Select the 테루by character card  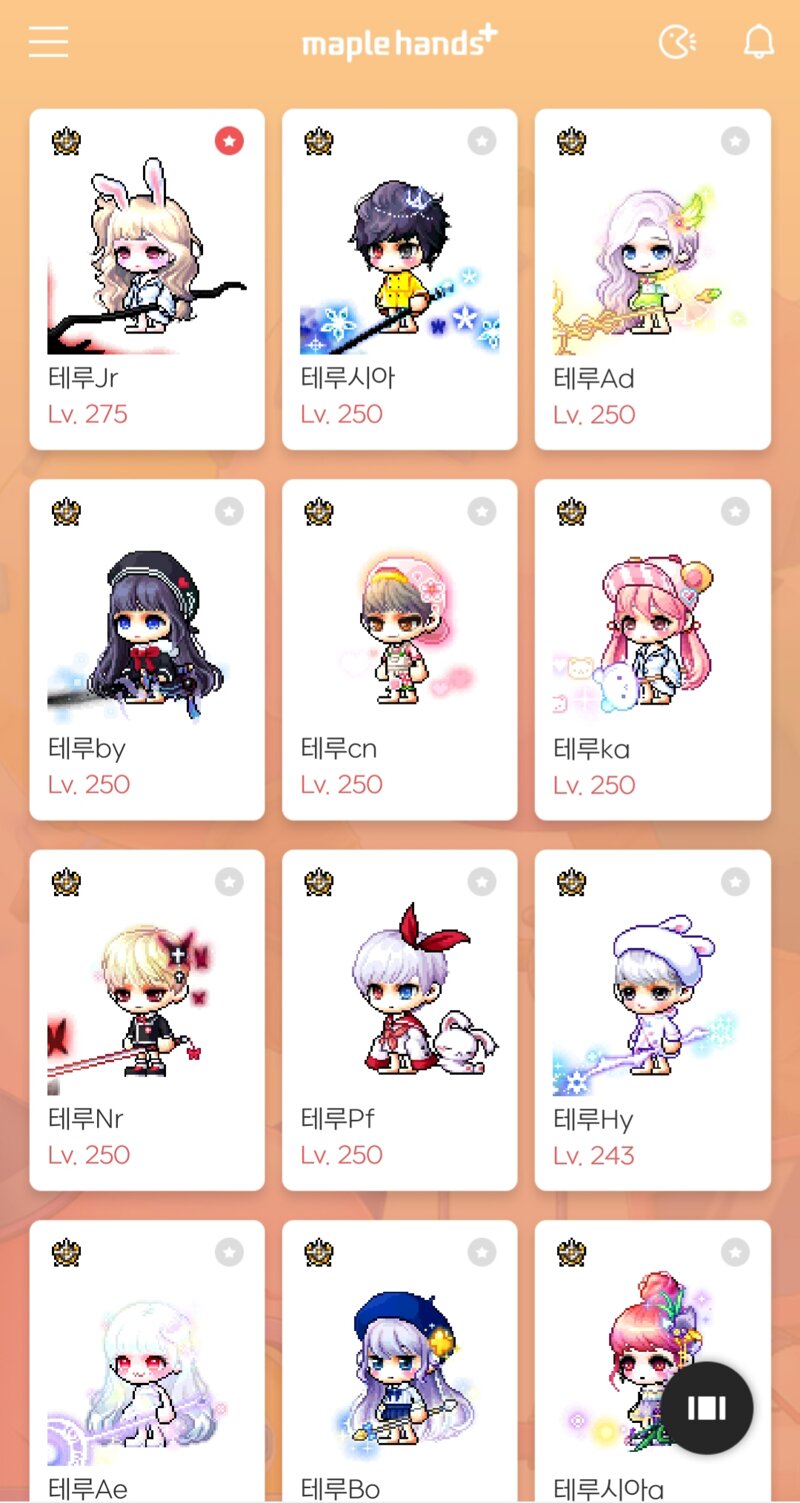coord(147,650)
